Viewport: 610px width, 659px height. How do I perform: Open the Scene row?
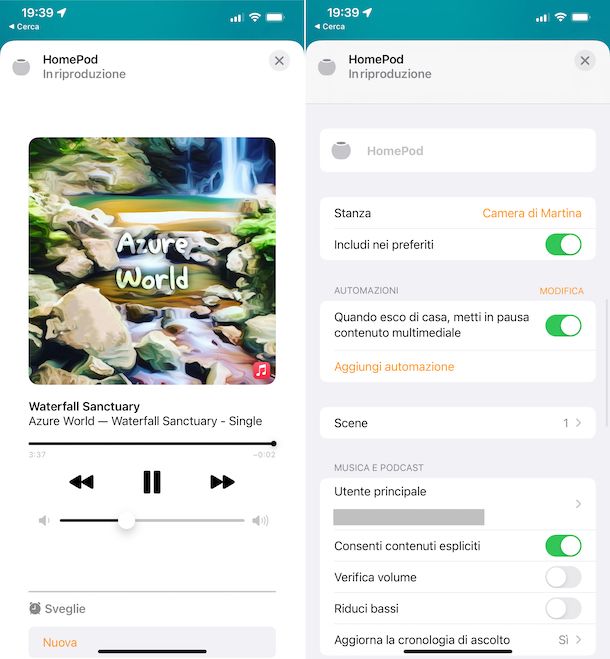[458, 423]
